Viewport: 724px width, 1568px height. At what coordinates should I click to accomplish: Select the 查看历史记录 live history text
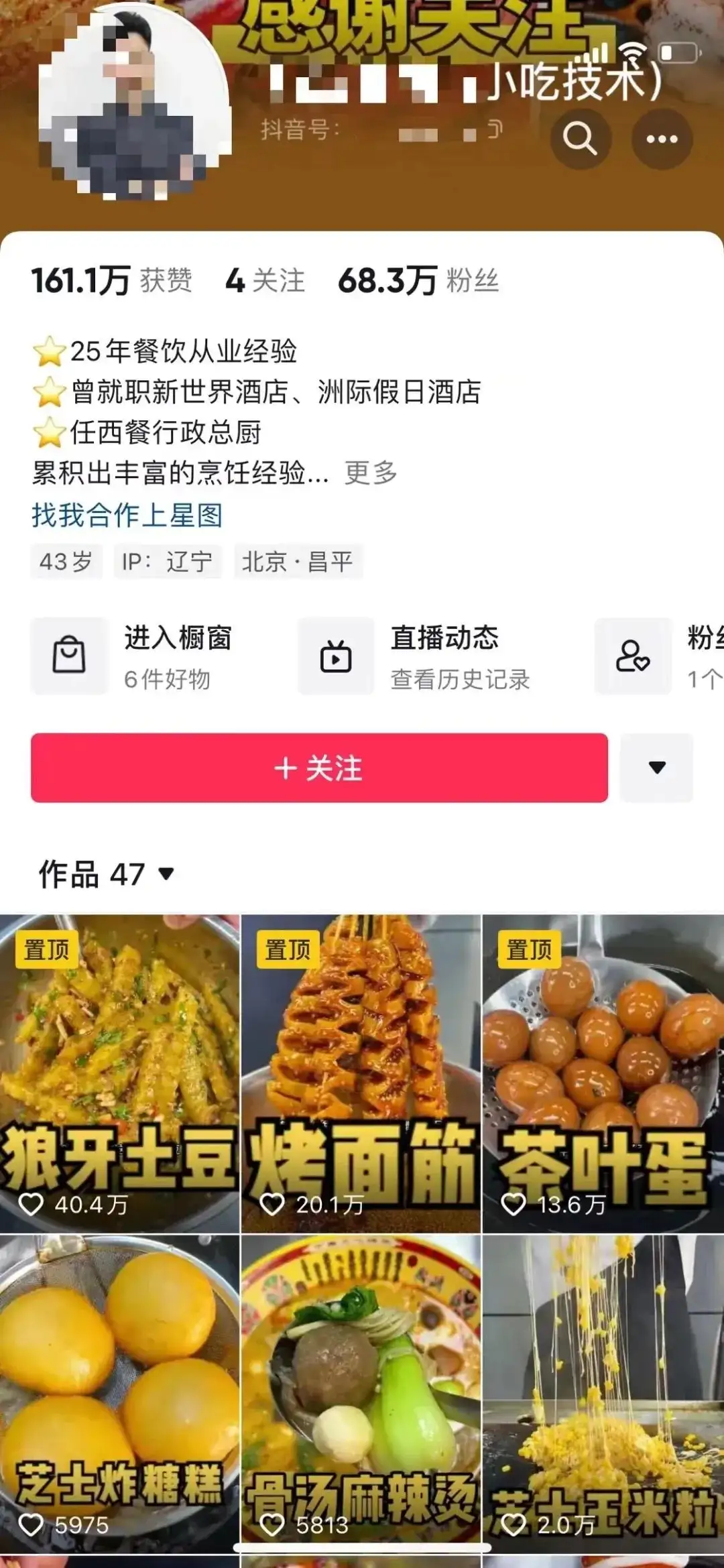pyautogui.click(x=459, y=679)
